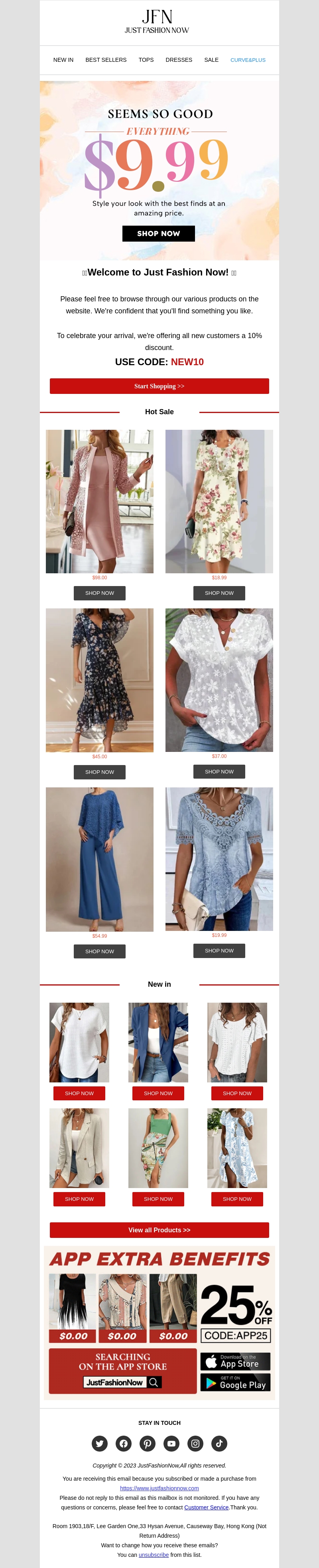Open CURVE&PLUS category
319x1568 pixels.
pos(248,60)
